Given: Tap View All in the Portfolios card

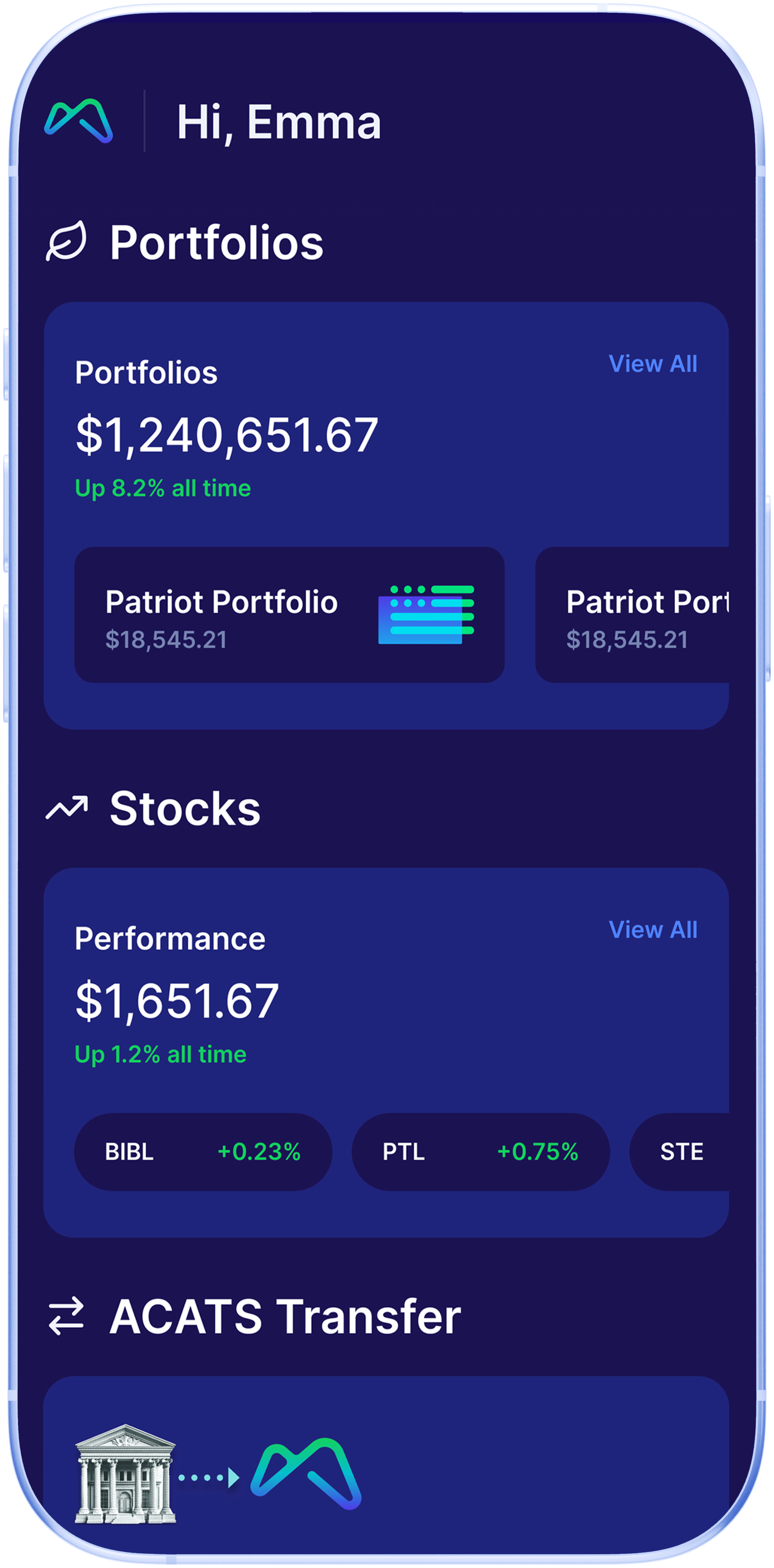Looking at the screenshot, I should point(652,364).
